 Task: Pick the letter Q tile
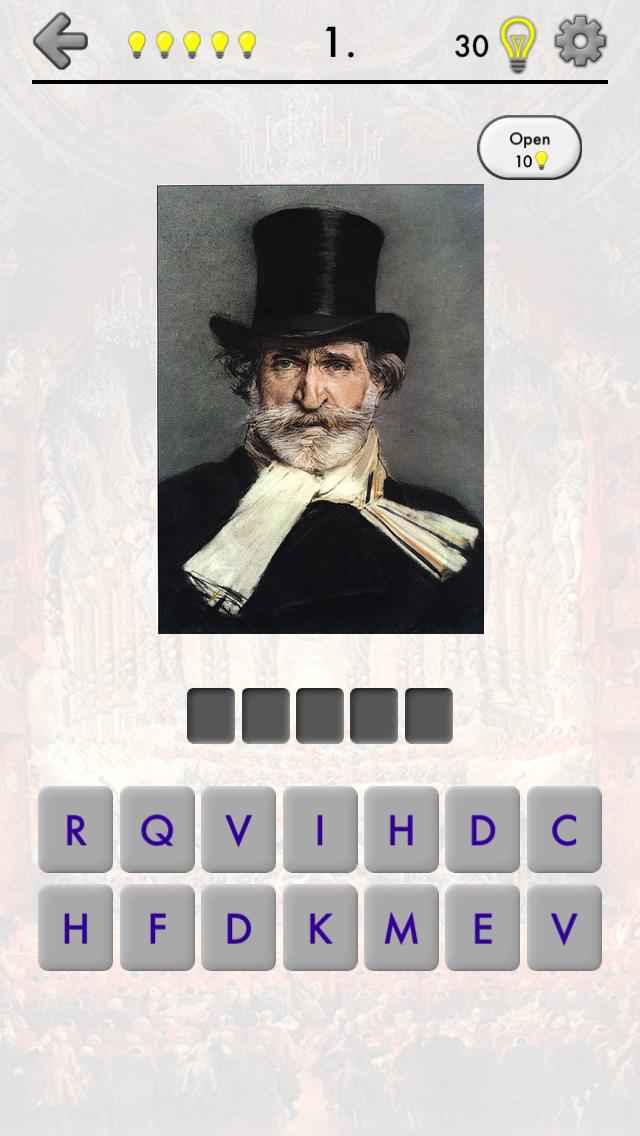pyautogui.click(x=157, y=830)
